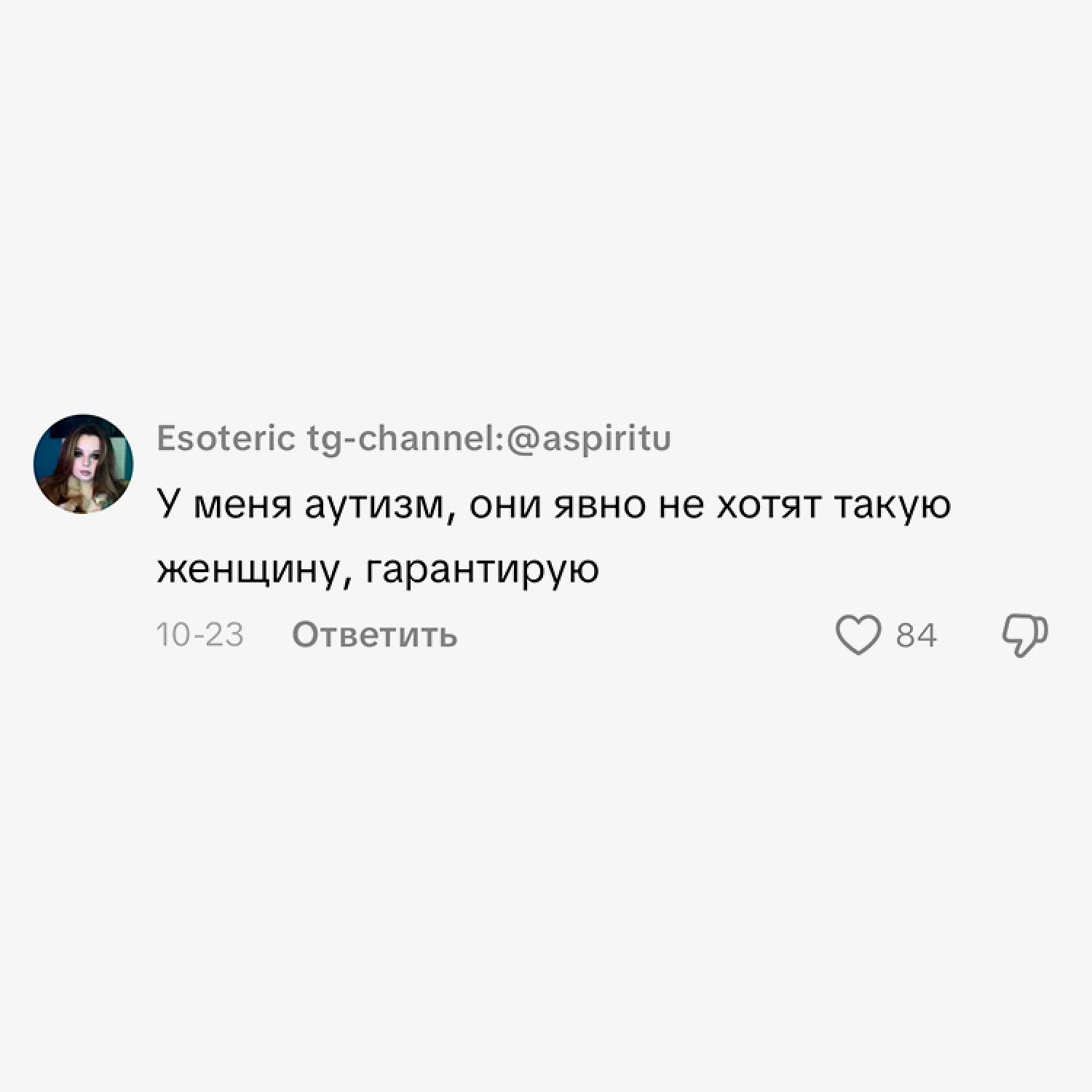1092x1092 pixels.
Task: Tap Ответить to reply to comment
Action: click(374, 635)
